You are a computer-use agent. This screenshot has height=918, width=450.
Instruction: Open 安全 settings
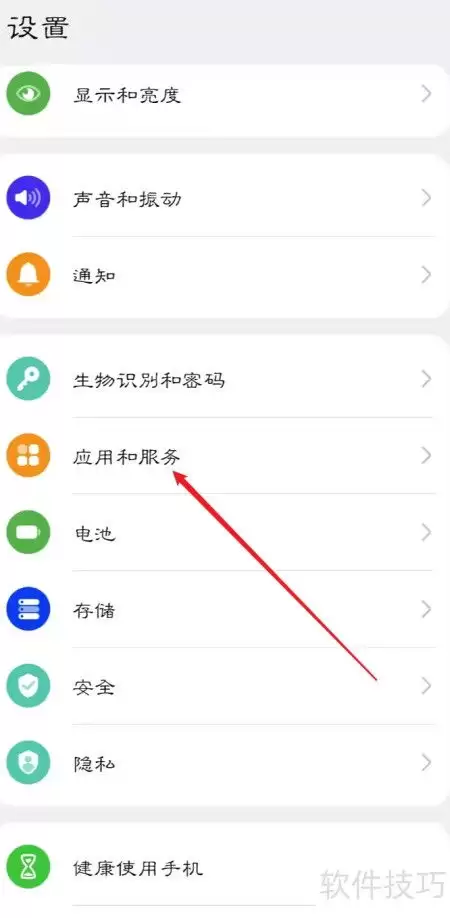coord(225,686)
